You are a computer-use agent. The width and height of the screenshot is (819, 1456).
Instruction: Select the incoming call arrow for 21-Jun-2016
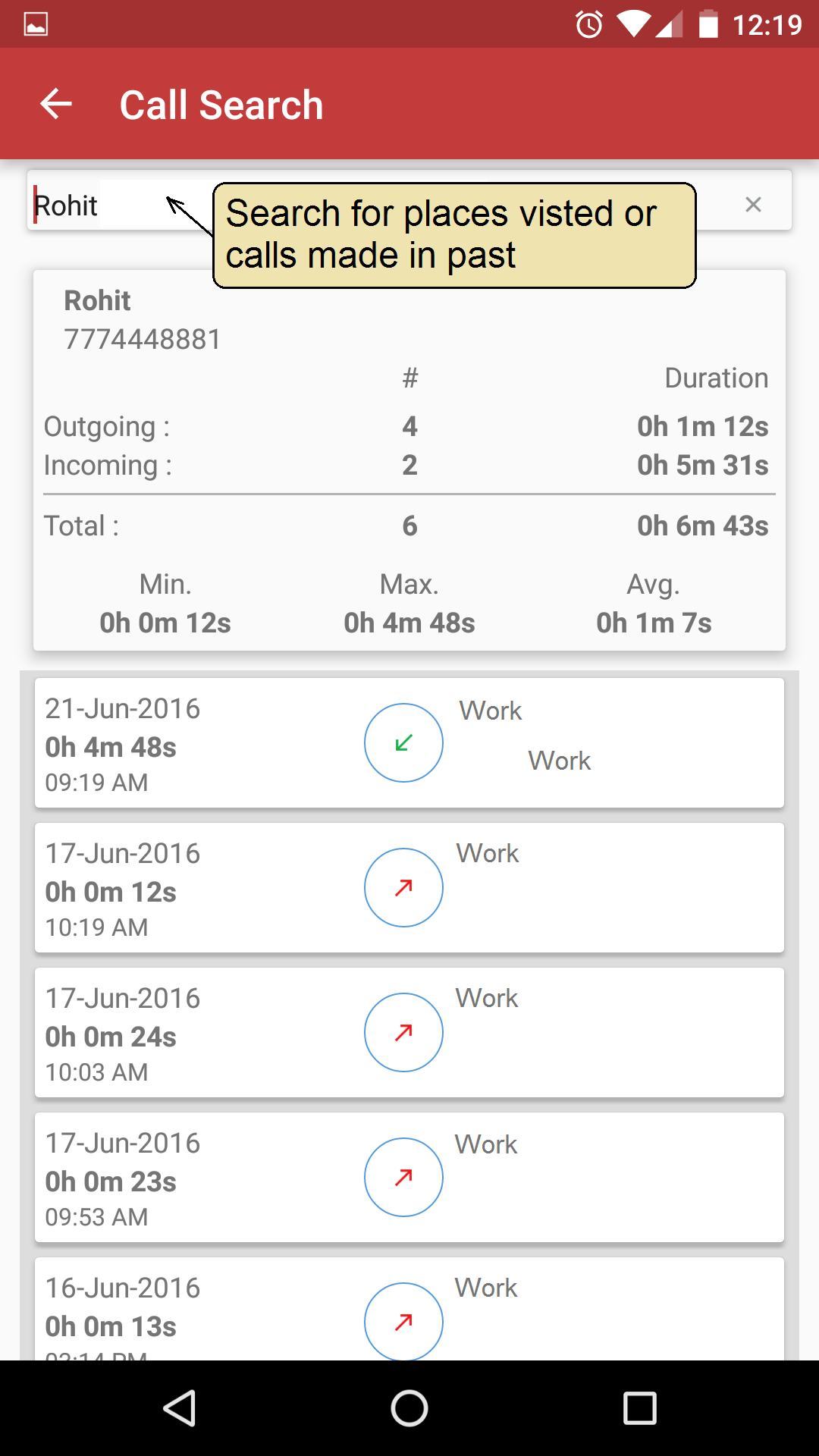point(403,742)
